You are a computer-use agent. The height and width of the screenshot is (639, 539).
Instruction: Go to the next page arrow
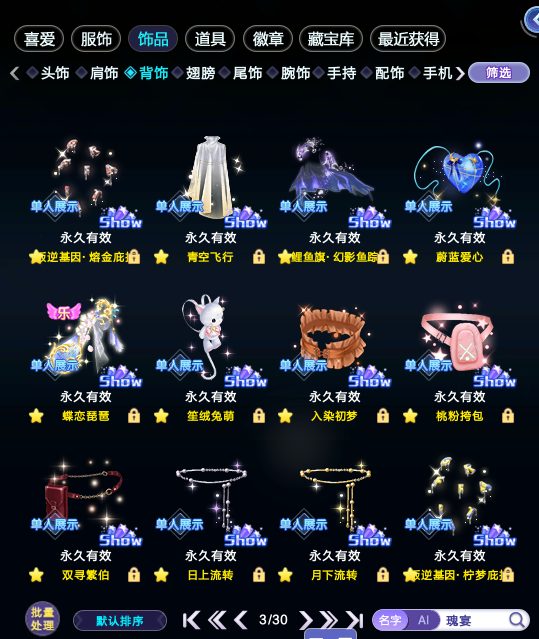pyautogui.click(x=306, y=620)
